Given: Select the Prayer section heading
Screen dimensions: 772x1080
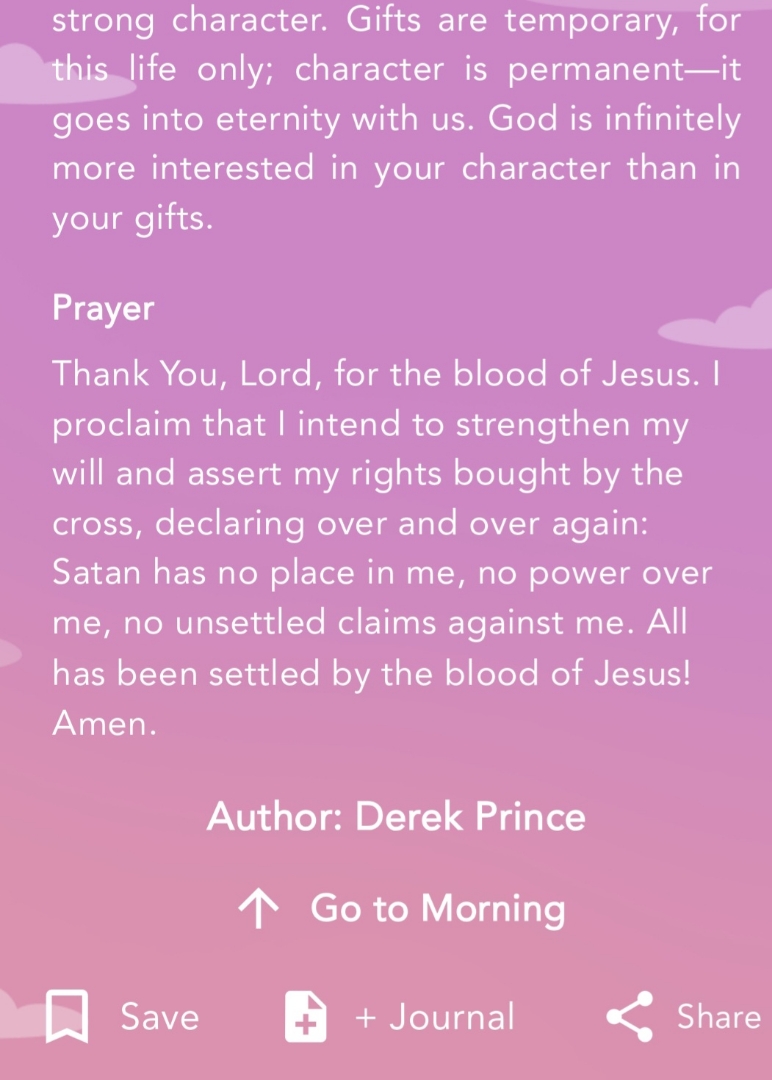Looking at the screenshot, I should (x=102, y=308).
